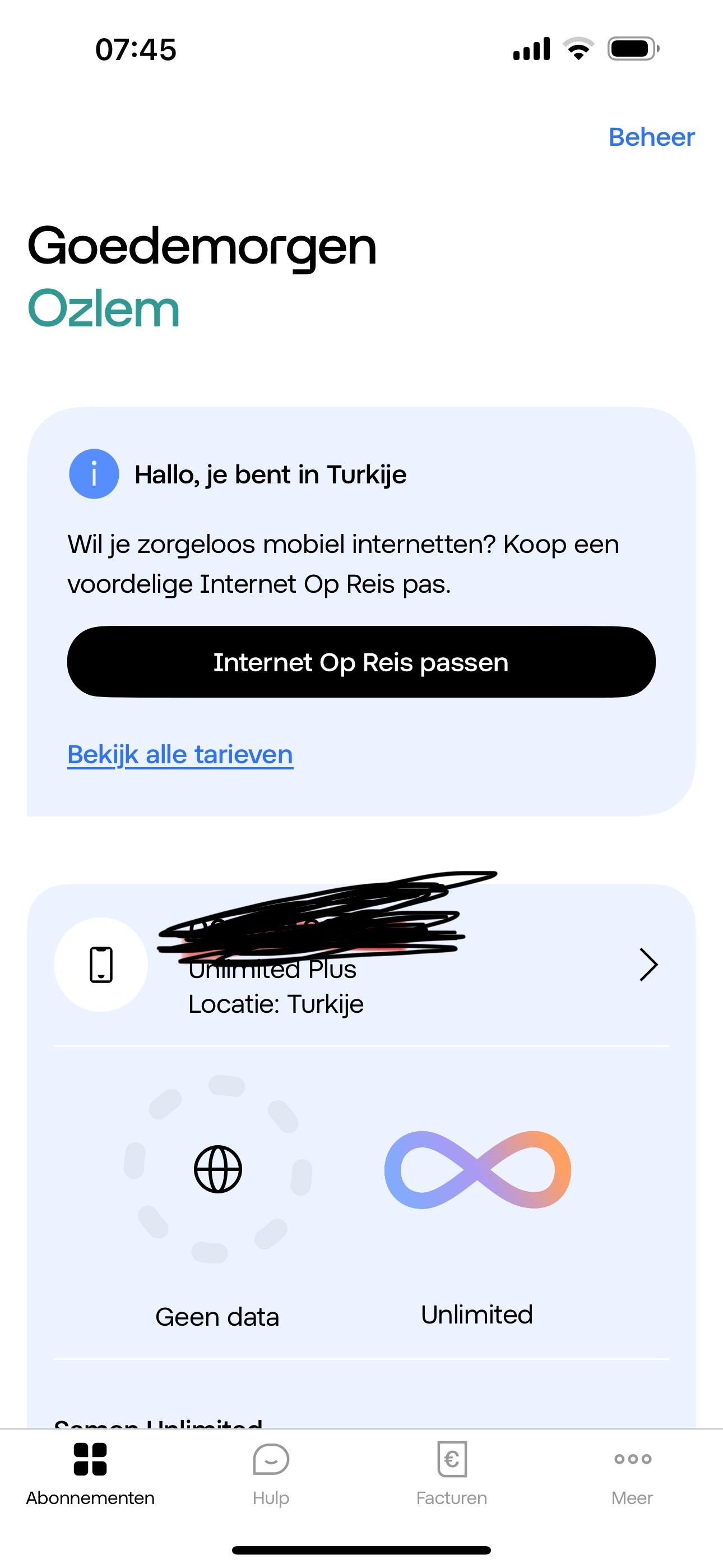Open Beheer in the top corner
Image resolution: width=723 pixels, height=1568 pixels.
click(x=651, y=137)
